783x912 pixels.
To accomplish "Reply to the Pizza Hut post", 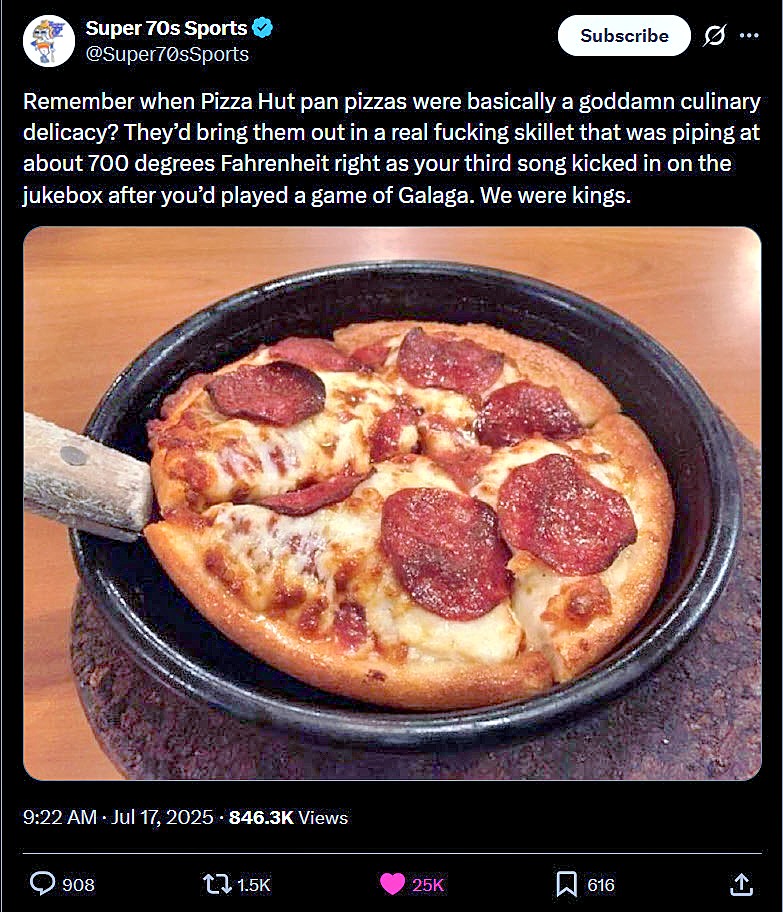I will point(44,884).
